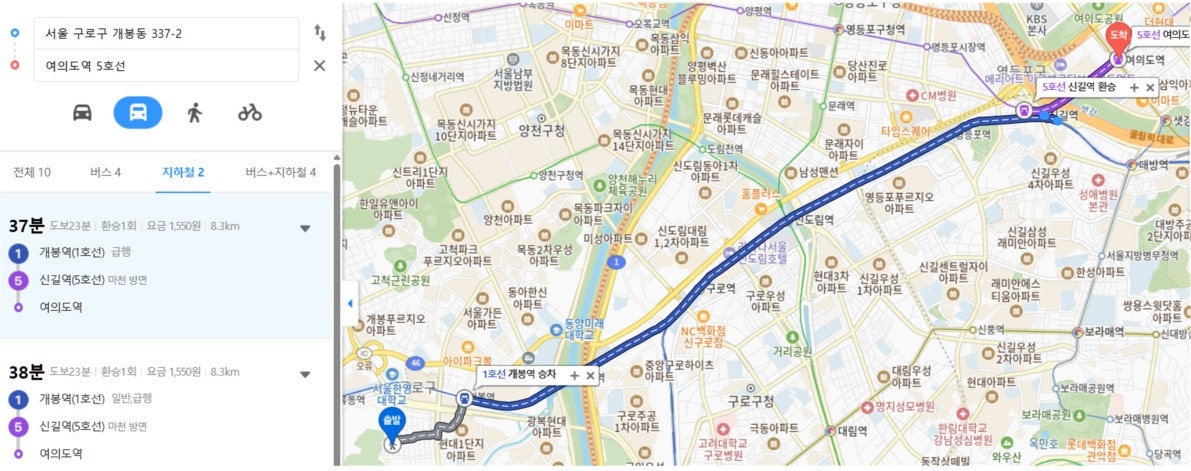Tap the plus on 개봉역 승차 label
This screenshot has width=1191, height=471.
[574, 376]
